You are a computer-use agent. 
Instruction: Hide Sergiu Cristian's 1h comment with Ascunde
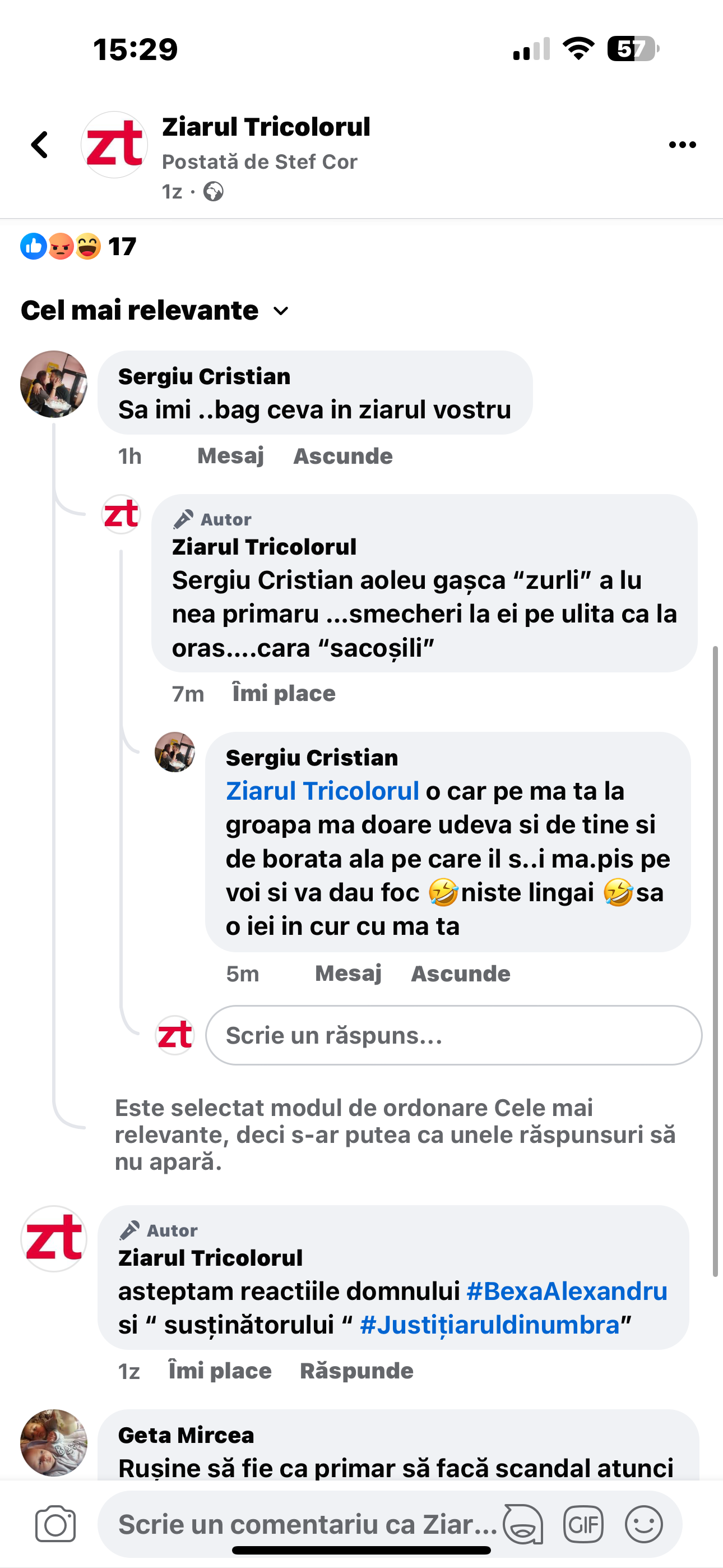pos(342,456)
